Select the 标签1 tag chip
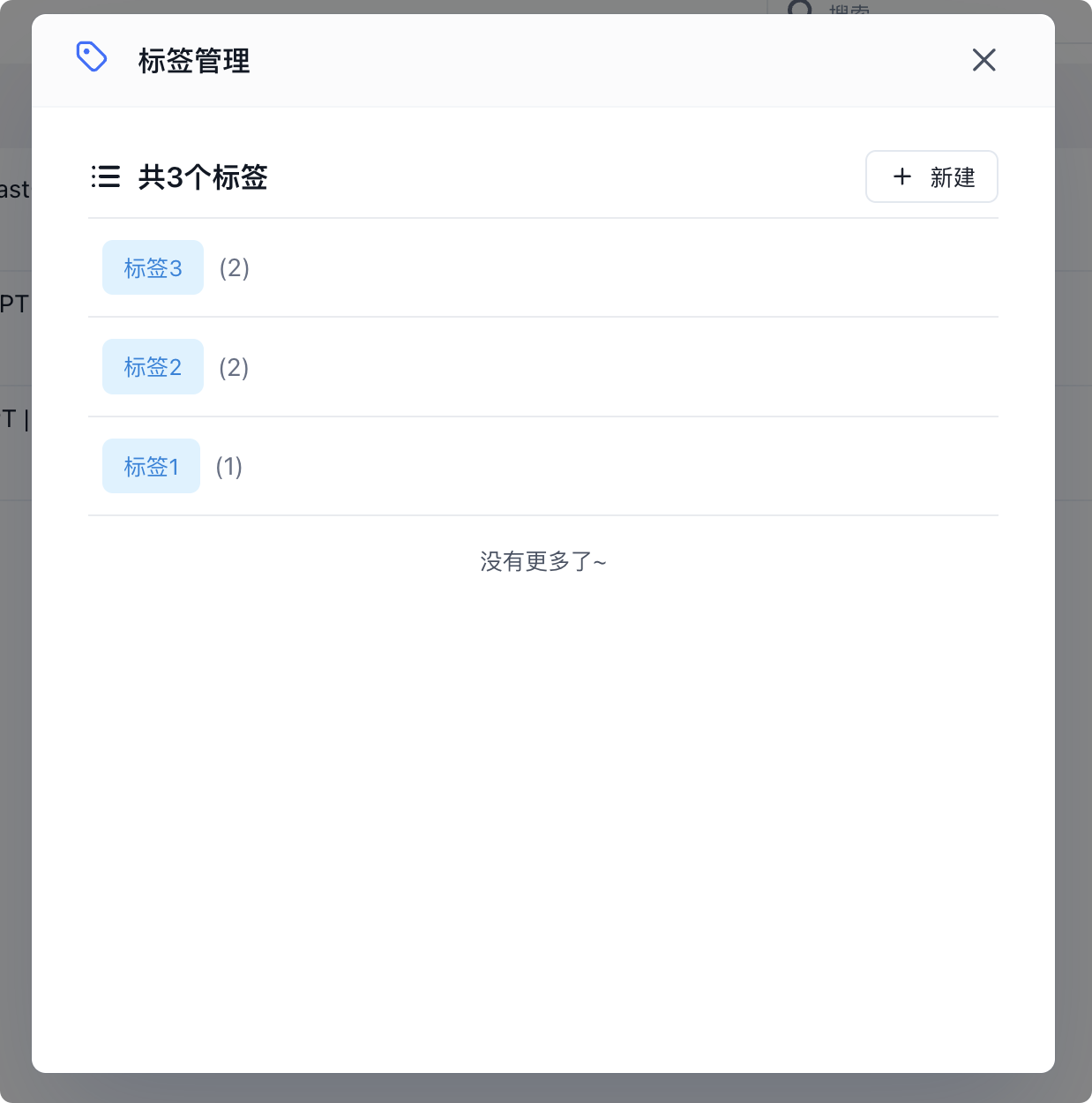 (151, 466)
